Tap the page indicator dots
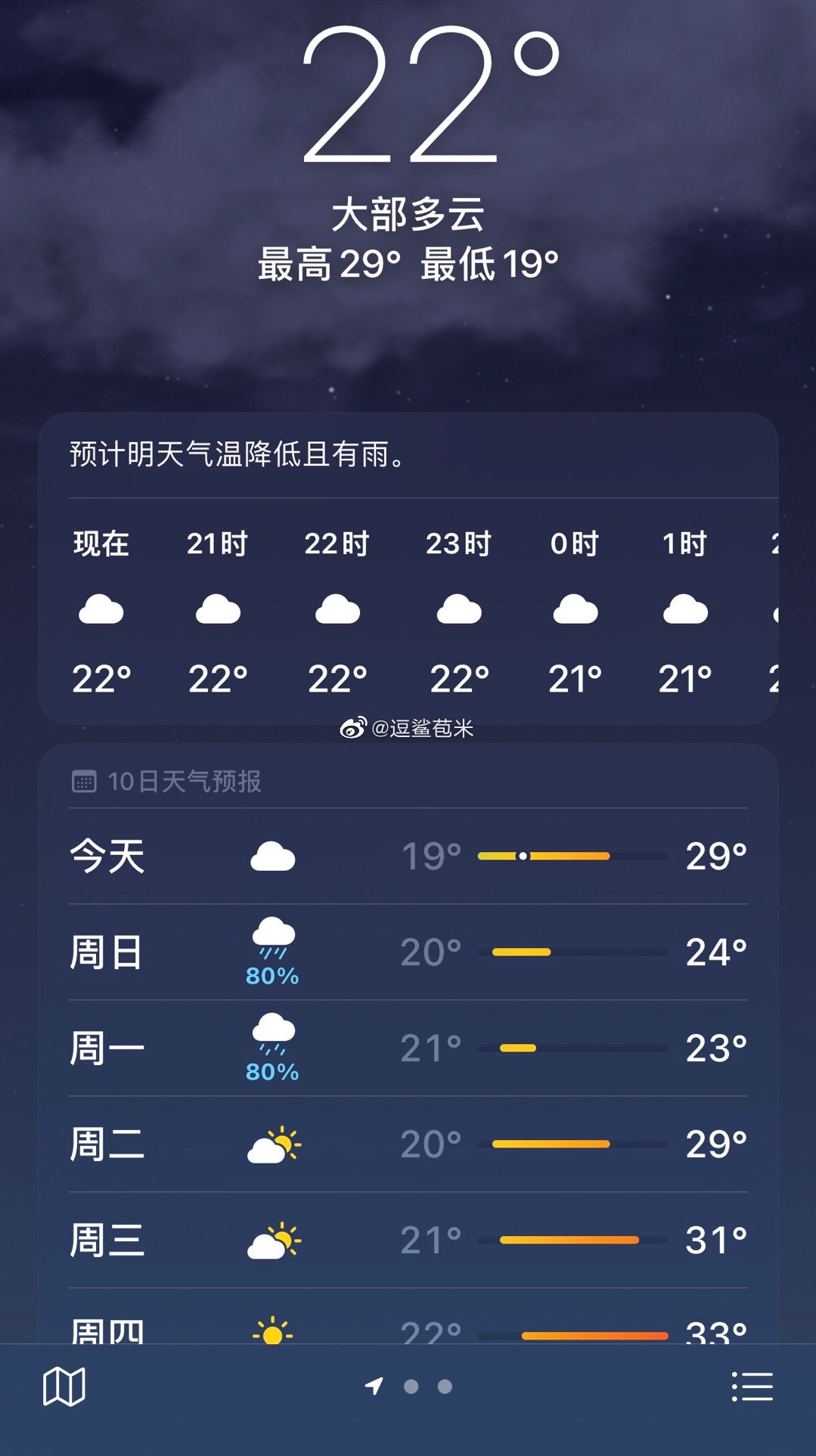Viewport: 816px width, 1456px height. (408, 1386)
